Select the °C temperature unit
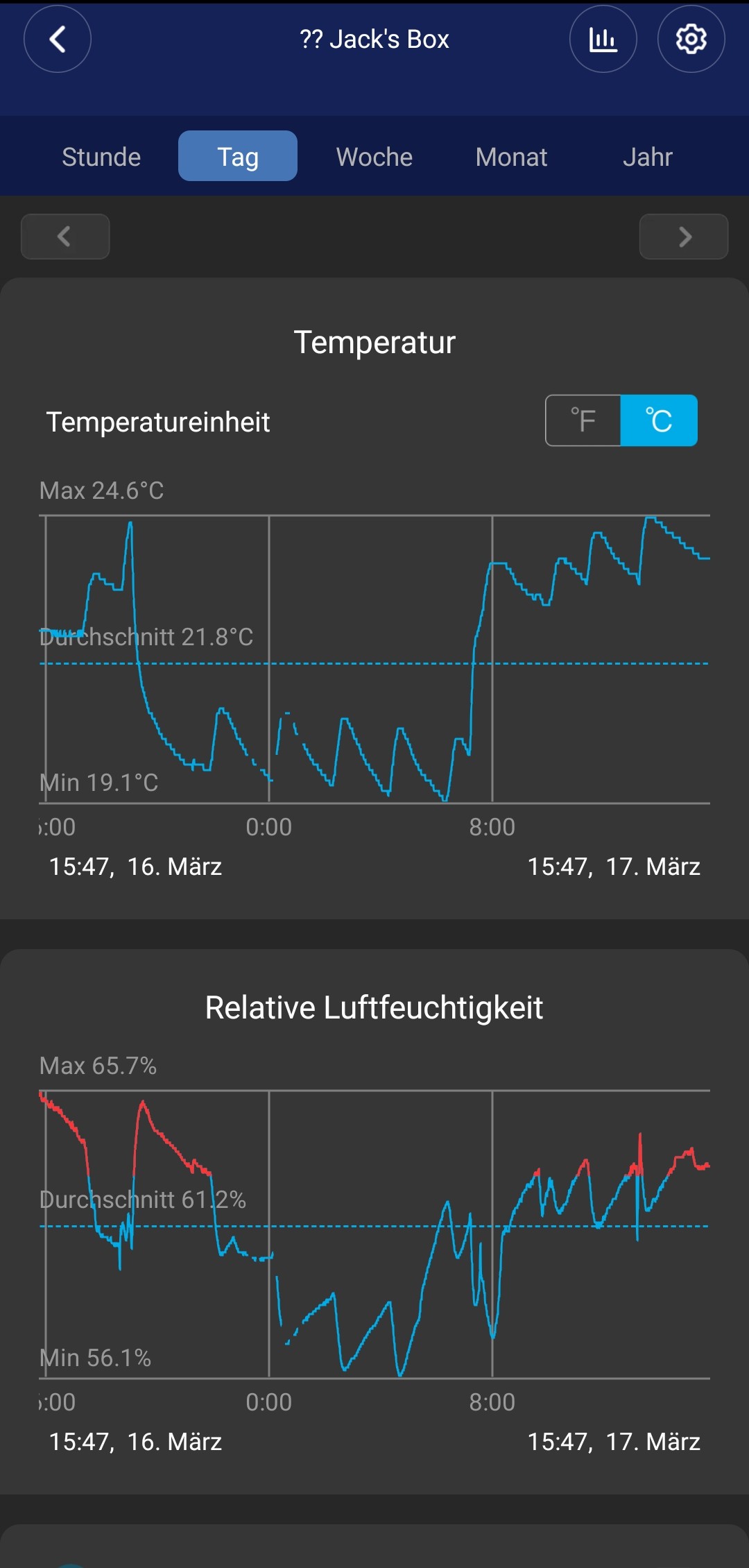Screen dimensions: 749x1568 [659, 420]
